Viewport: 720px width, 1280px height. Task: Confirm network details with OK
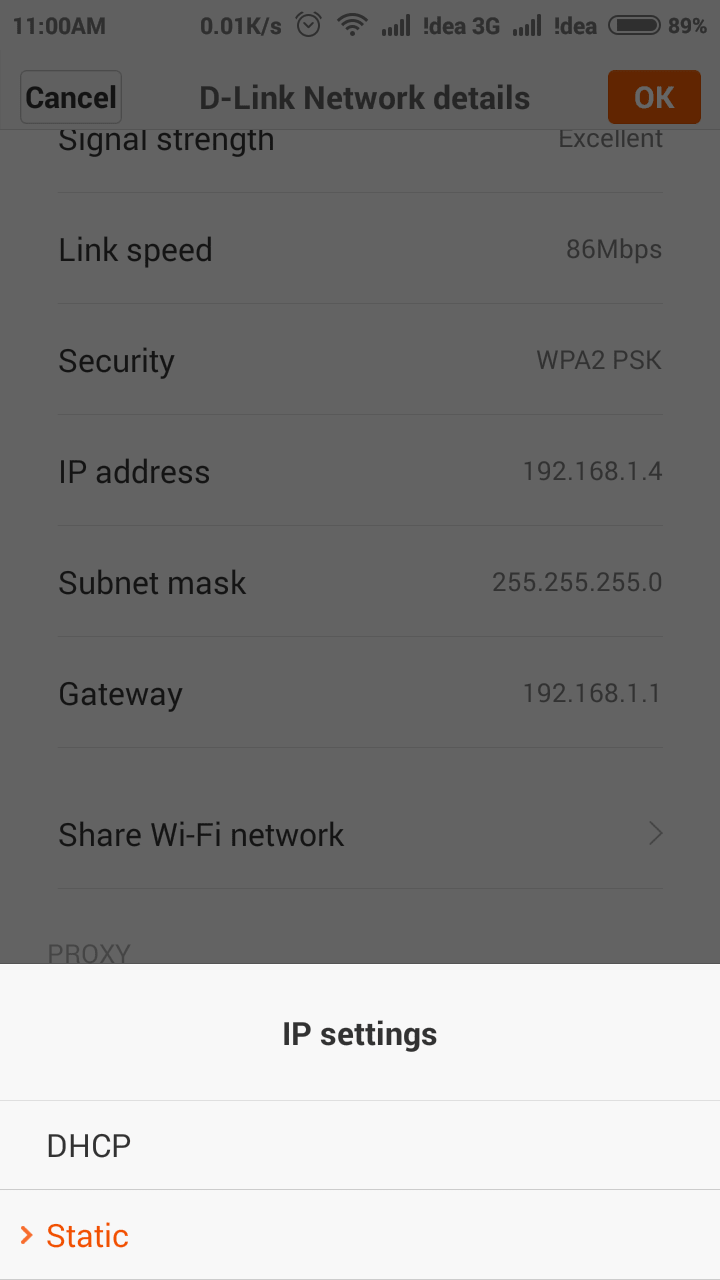(654, 97)
